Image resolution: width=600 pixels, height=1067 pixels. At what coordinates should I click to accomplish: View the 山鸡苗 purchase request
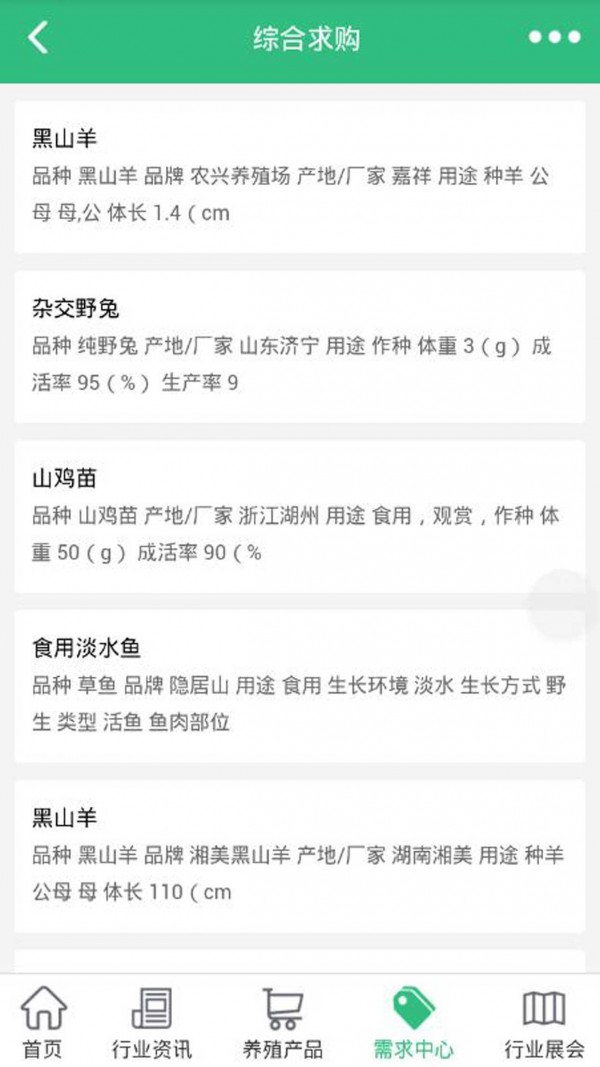(299, 516)
